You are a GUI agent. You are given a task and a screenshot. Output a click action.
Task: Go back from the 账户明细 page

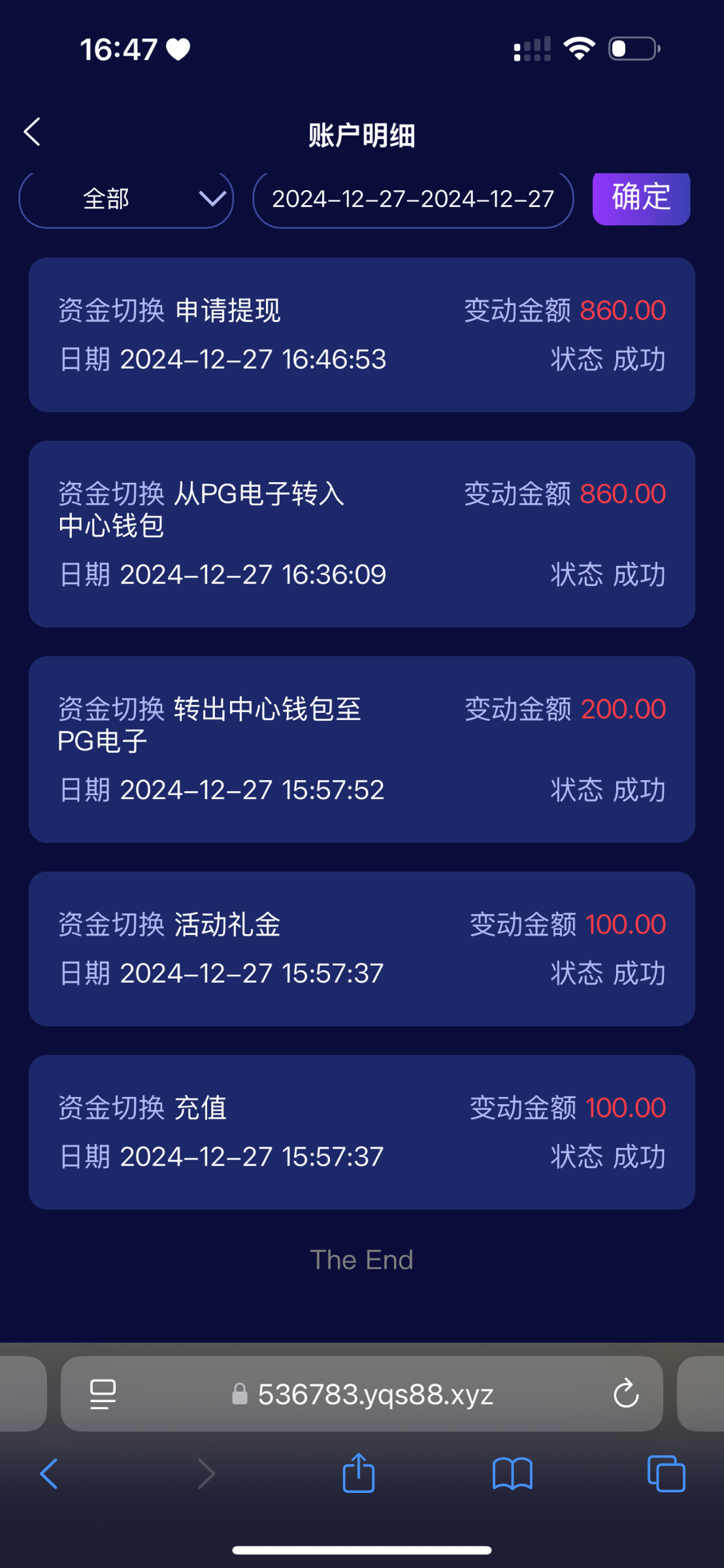(32, 132)
